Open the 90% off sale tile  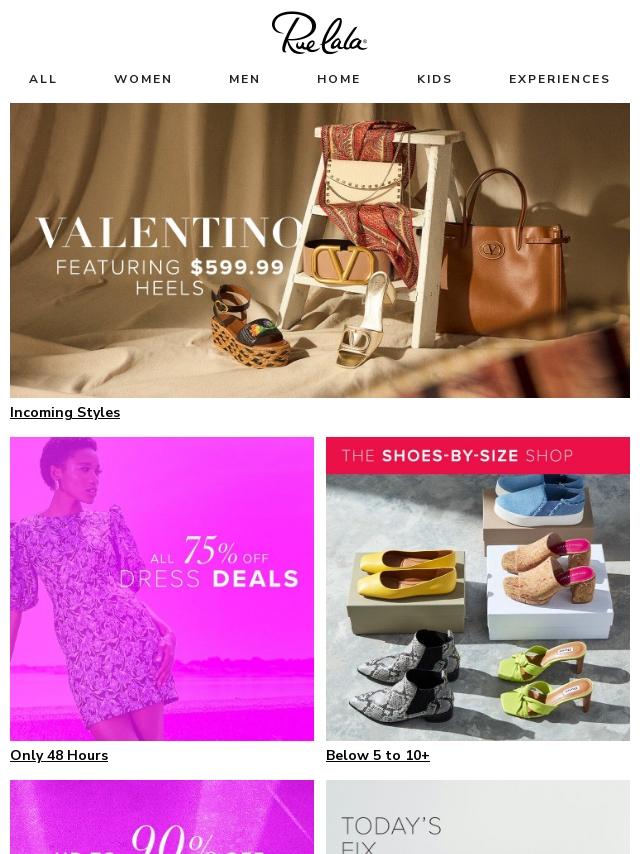162,818
